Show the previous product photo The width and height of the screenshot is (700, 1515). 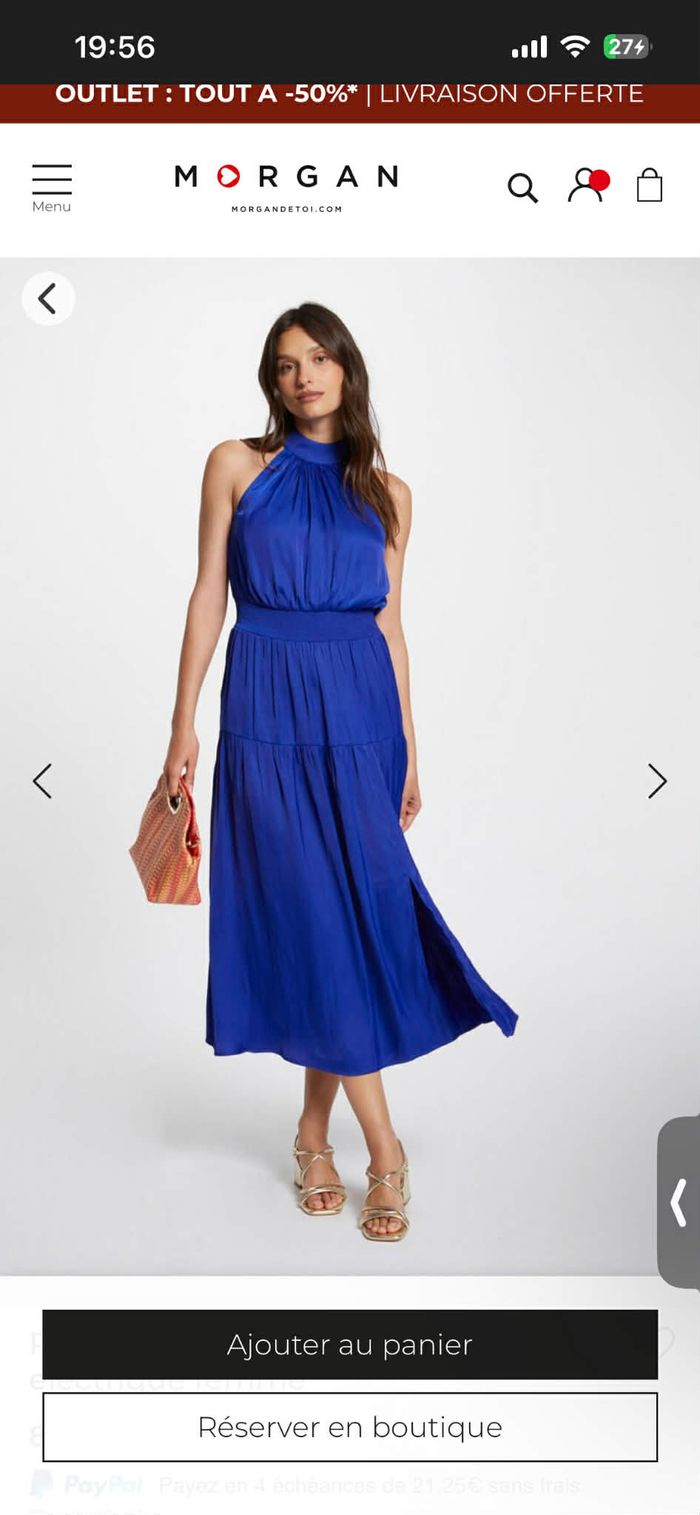coord(42,781)
